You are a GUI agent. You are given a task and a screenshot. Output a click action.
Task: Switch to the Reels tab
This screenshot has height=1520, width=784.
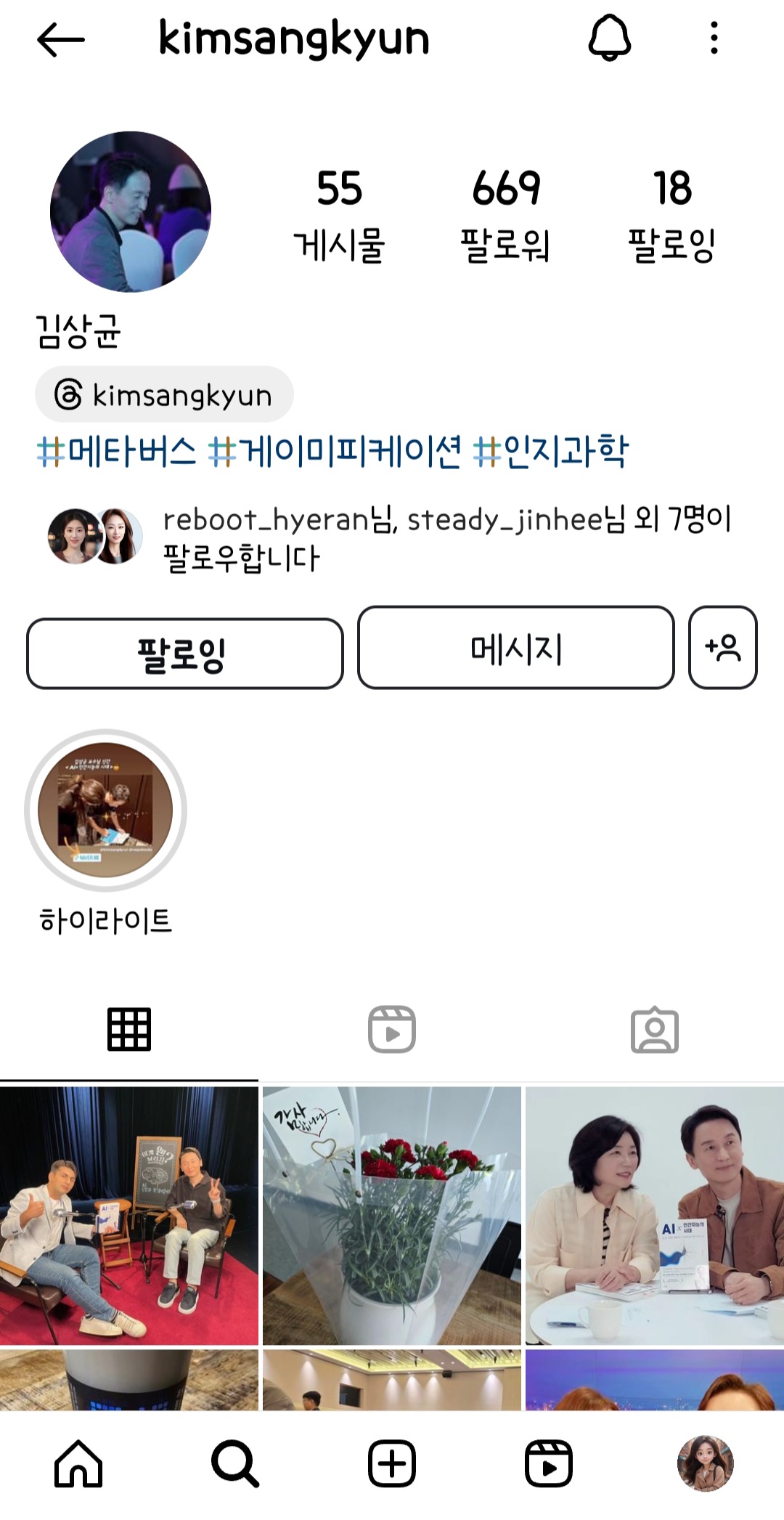click(392, 1029)
